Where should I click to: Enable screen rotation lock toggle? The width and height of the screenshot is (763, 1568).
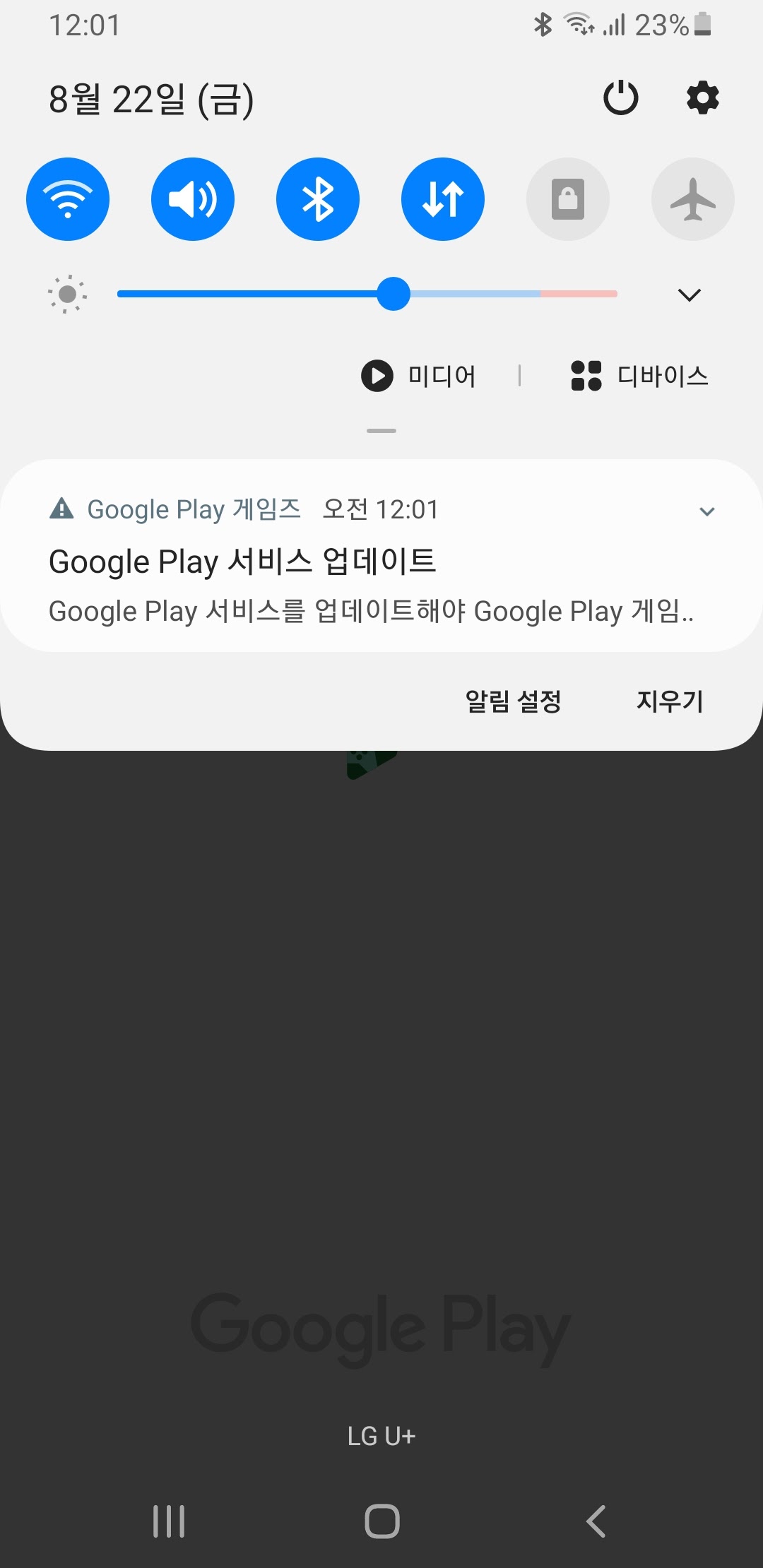(568, 198)
